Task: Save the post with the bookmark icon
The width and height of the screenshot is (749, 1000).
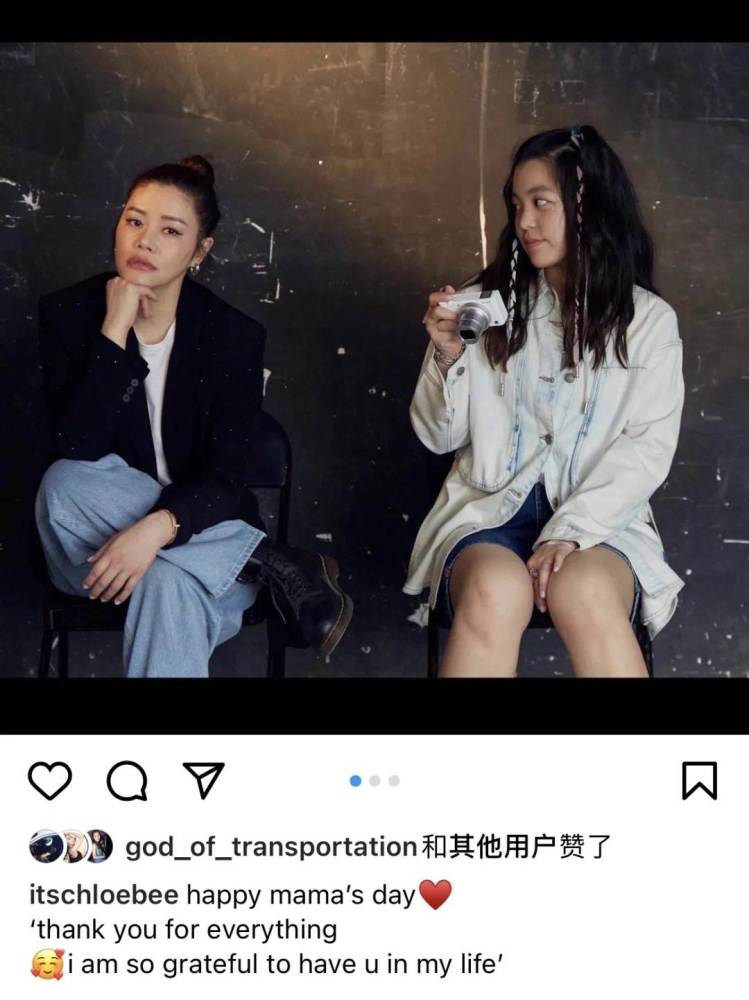Action: (699, 781)
